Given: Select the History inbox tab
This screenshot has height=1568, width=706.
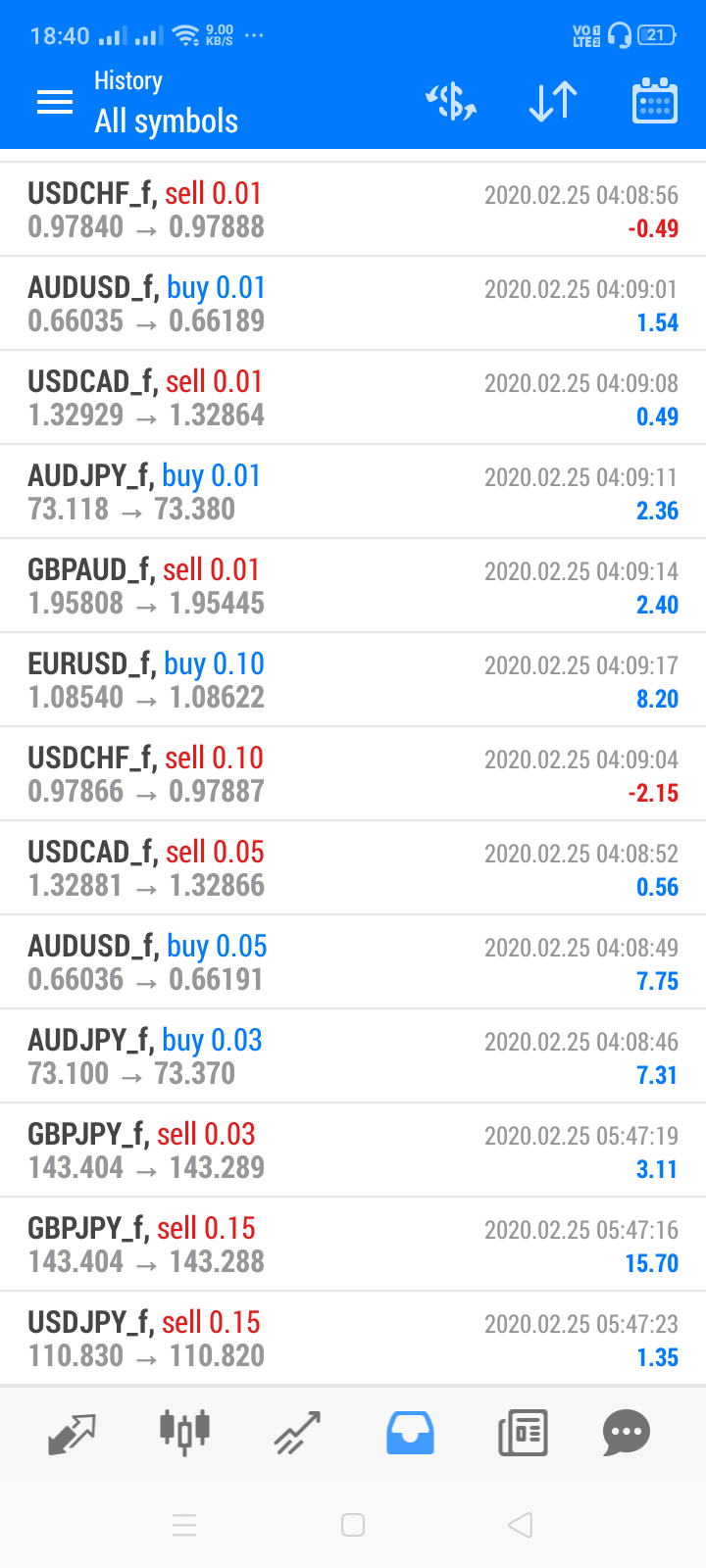Looking at the screenshot, I should click(410, 1433).
